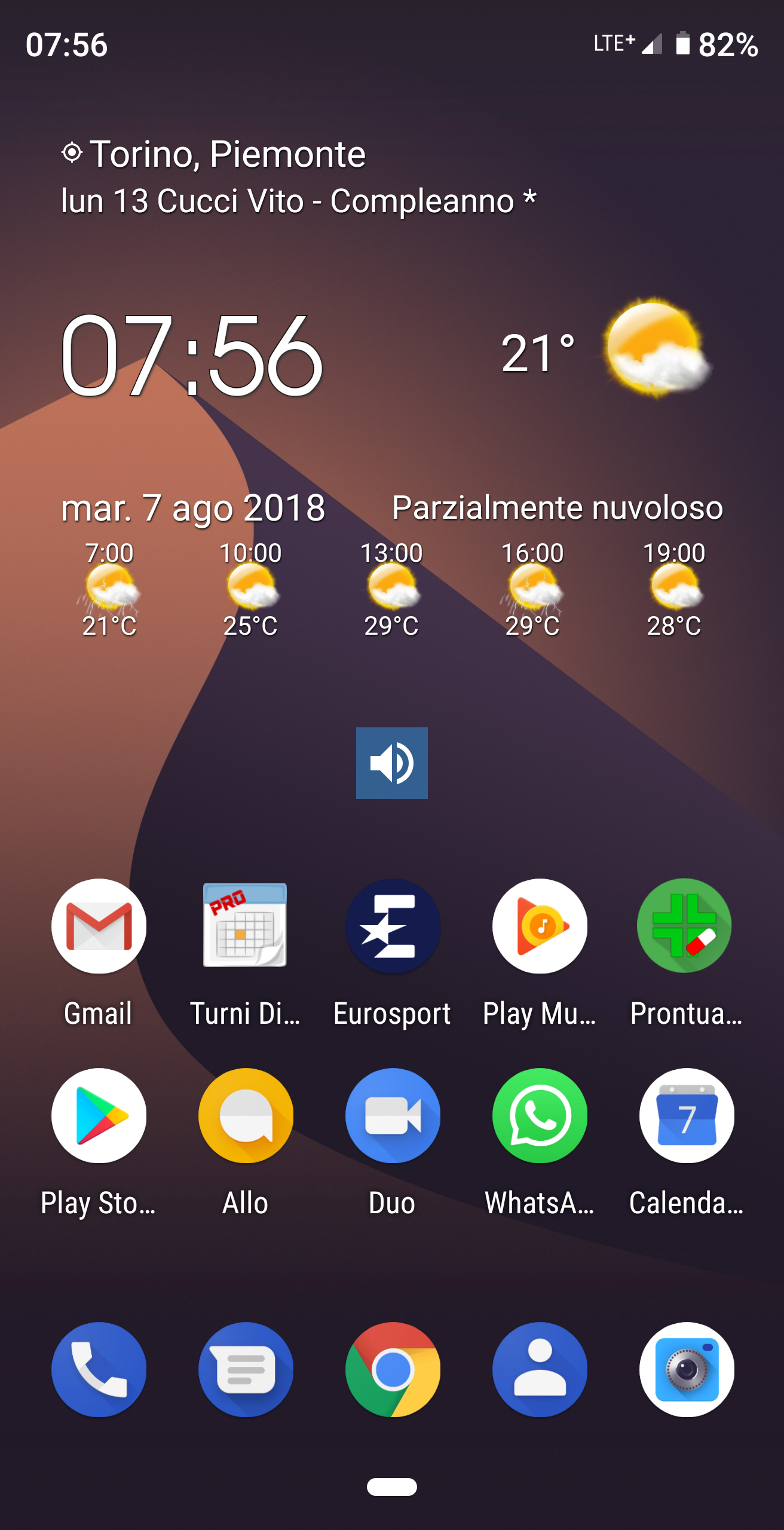Launch Chrome browser
Viewport: 784px width, 1530px height.
(393, 1369)
